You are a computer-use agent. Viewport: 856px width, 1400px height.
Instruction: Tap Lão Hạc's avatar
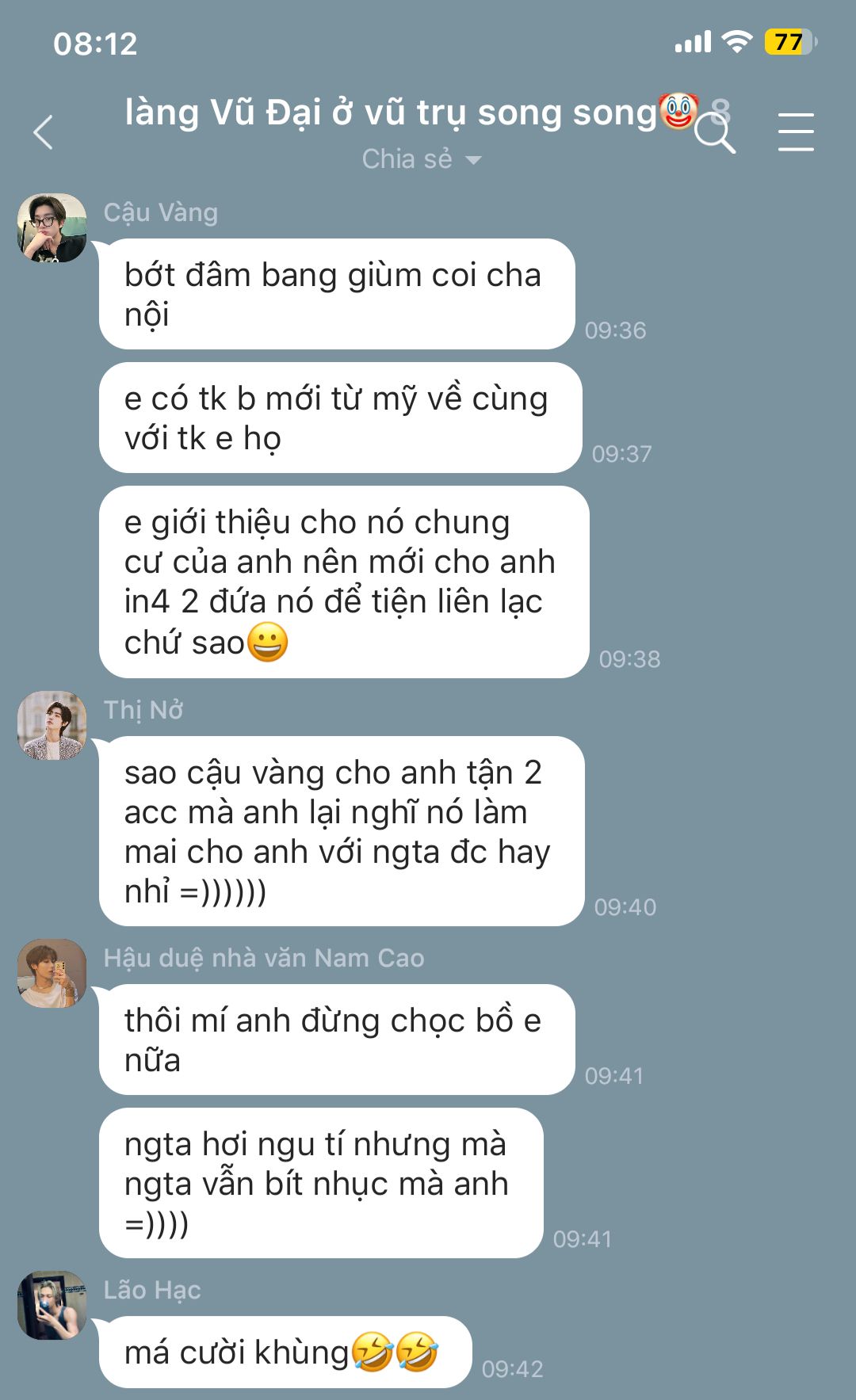tap(52, 1305)
